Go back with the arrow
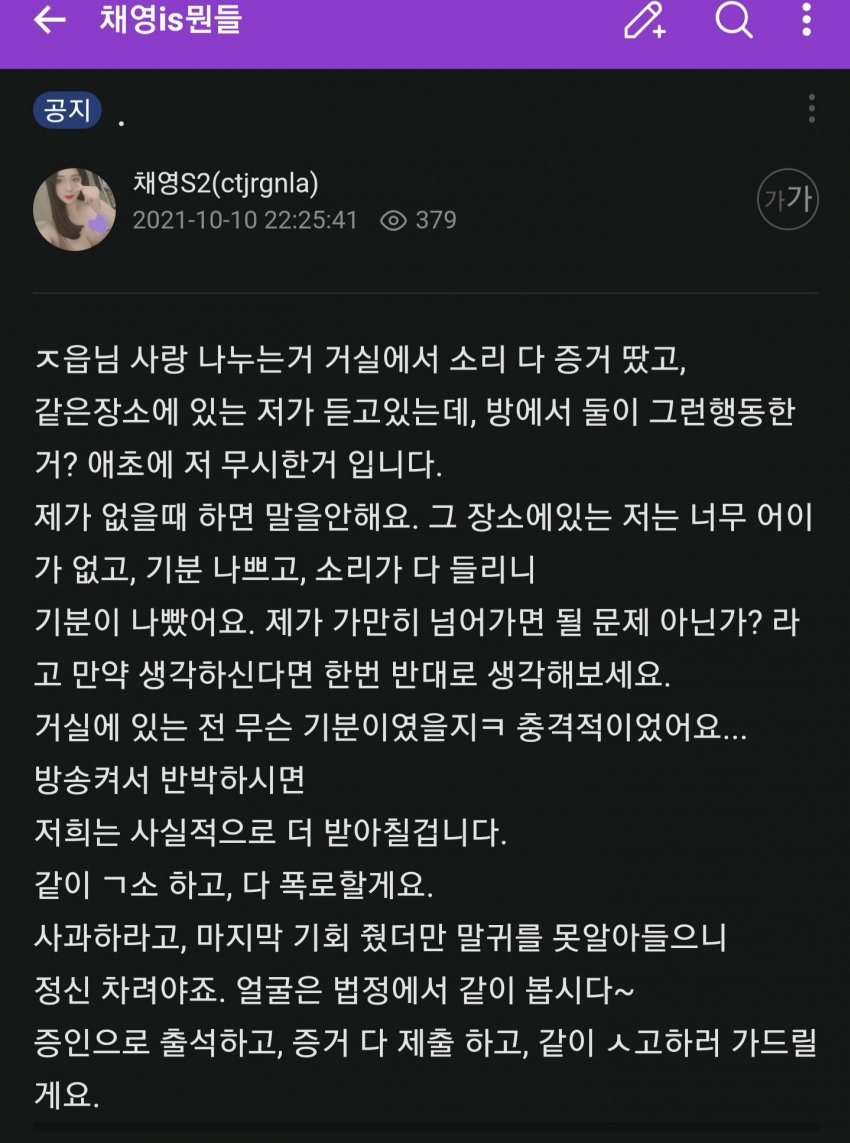 pyautogui.click(x=49, y=20)
